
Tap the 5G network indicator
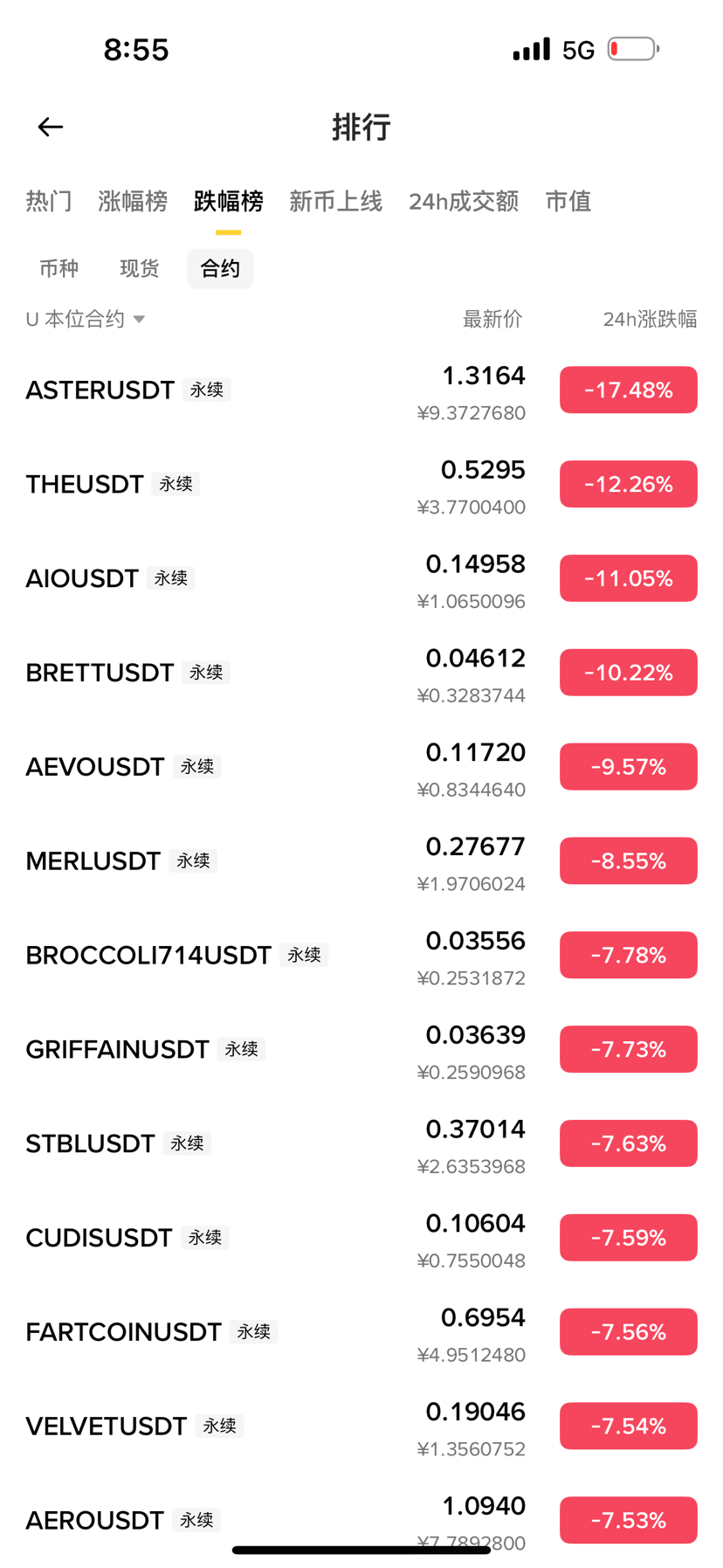[x=578, y=49]
